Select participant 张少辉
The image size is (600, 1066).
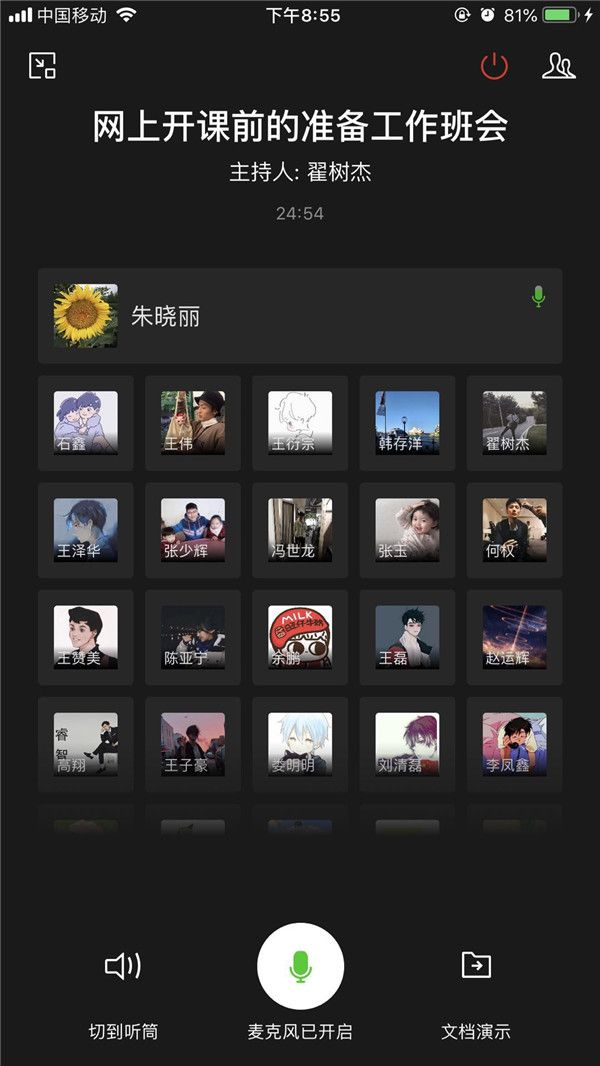(193, 530)
